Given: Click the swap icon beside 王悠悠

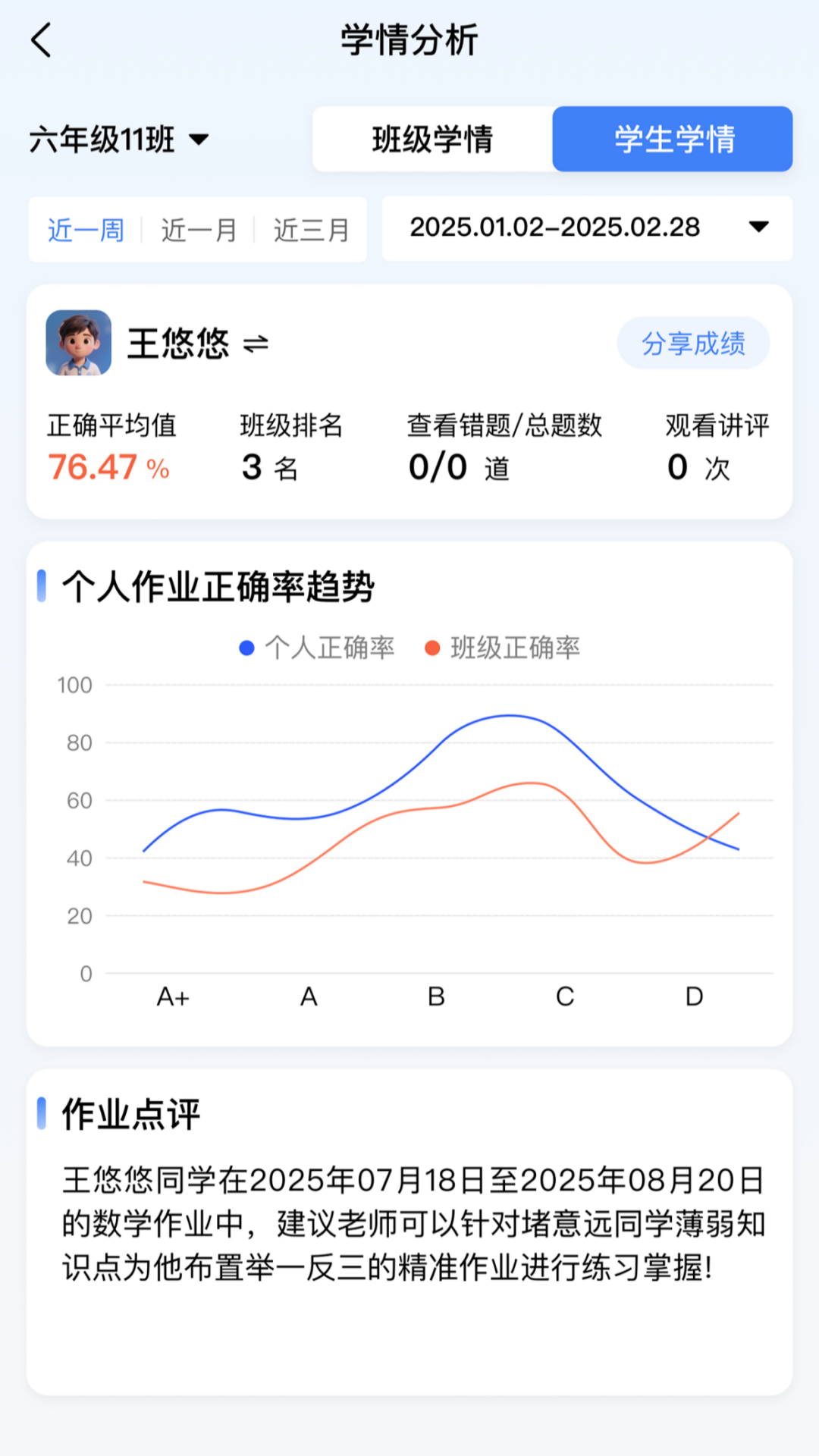Looking at the screenshot, I should tap(256, 343).
